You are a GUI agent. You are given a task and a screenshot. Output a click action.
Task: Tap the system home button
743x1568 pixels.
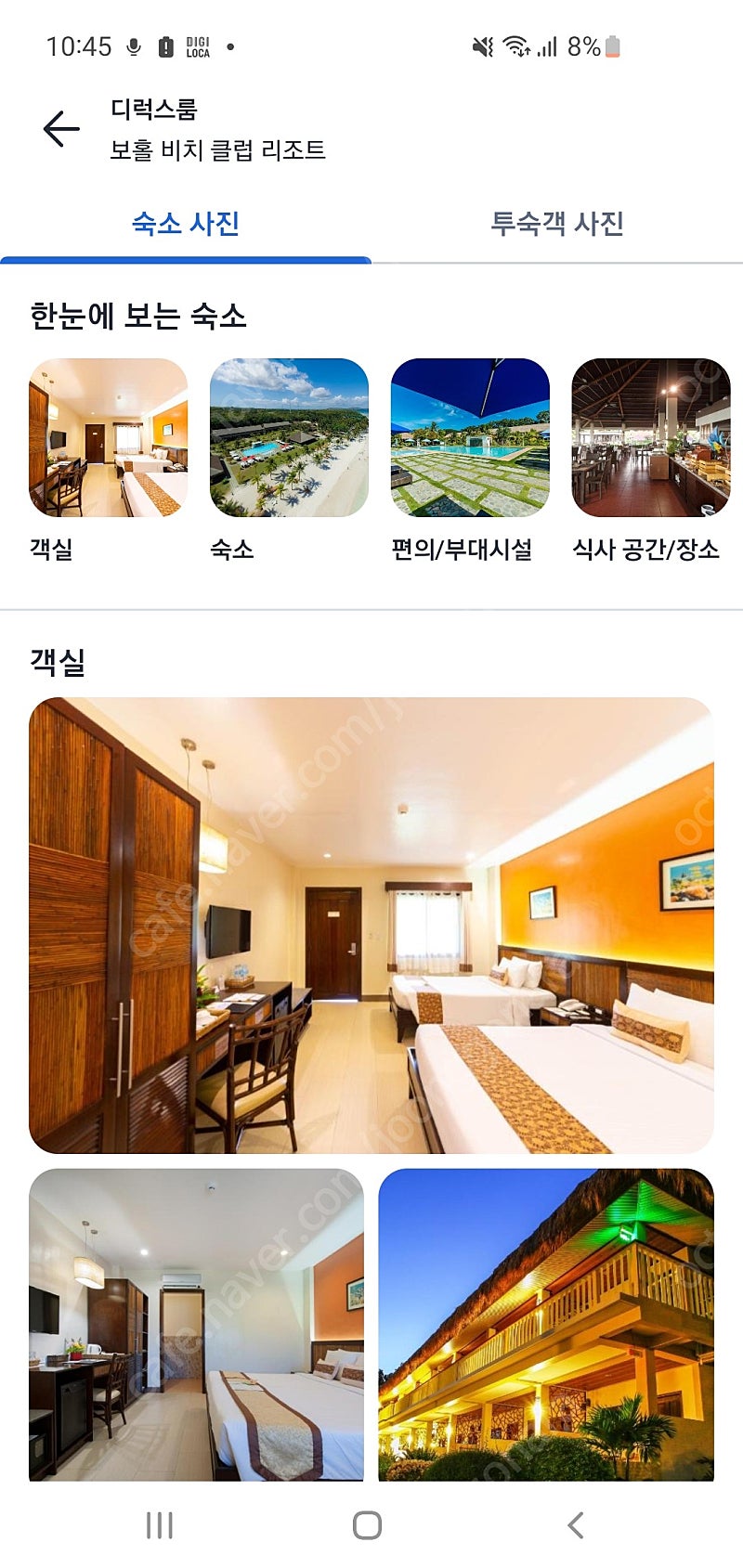(368, 1525)
